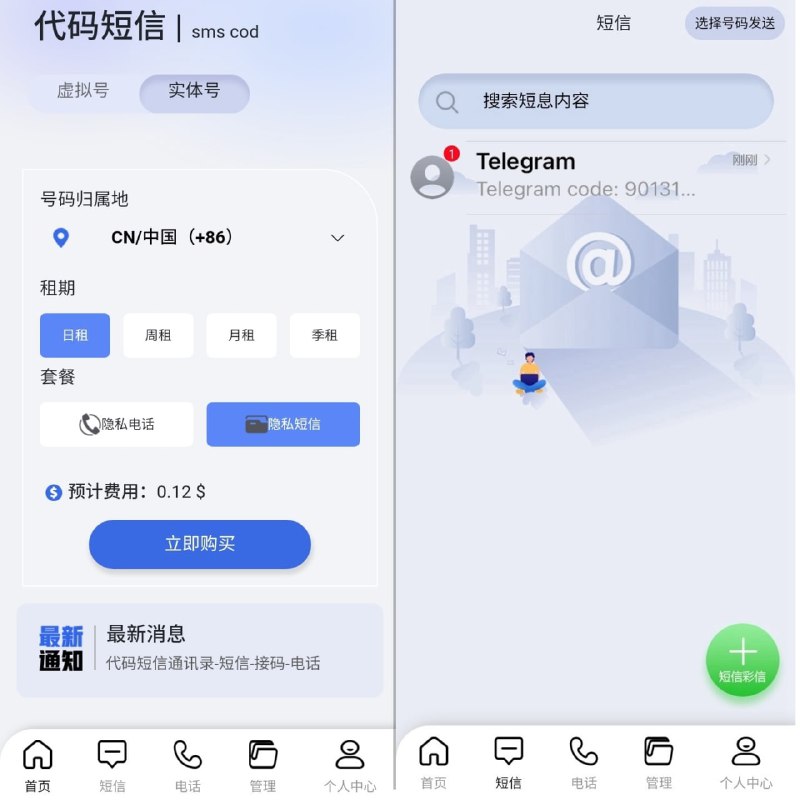Select the 实体号 tab
This screenshot has height=800, width=800.
pyautogui.click(x=194, y=91)
